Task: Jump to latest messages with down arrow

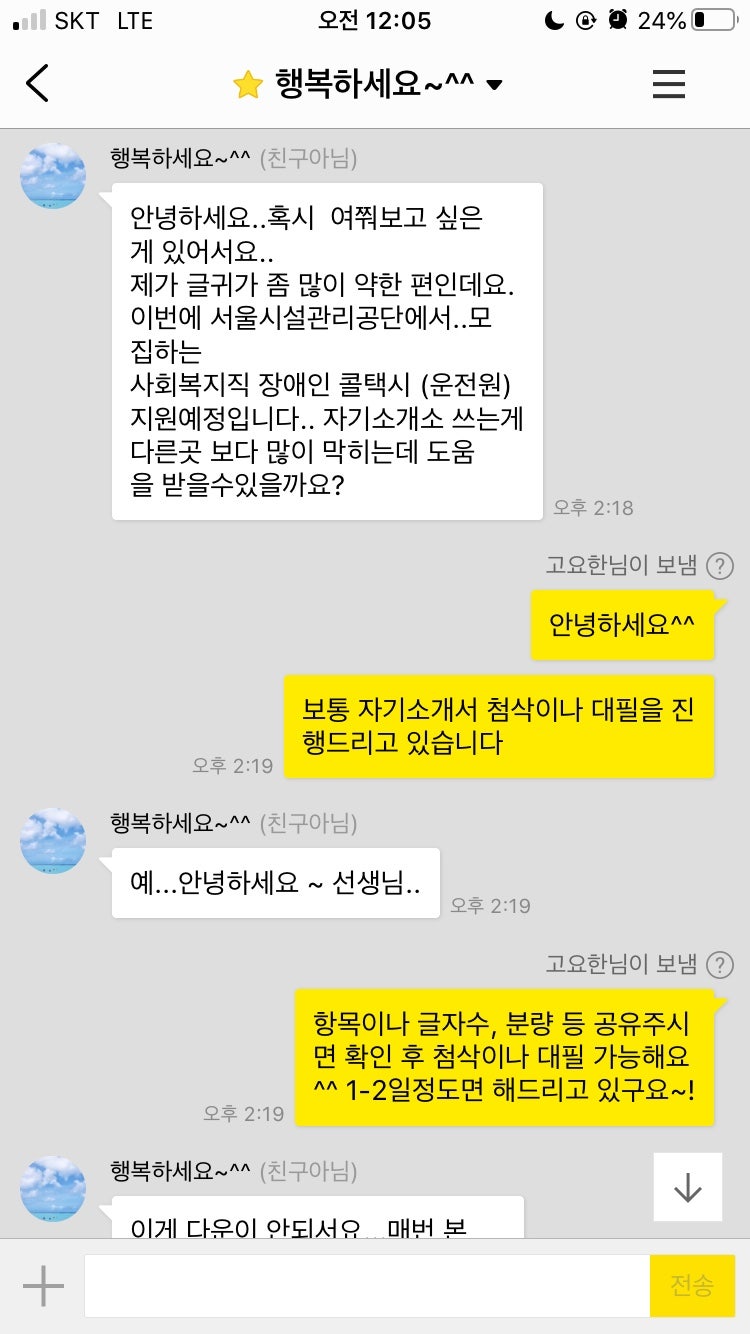Action: 688,1187
